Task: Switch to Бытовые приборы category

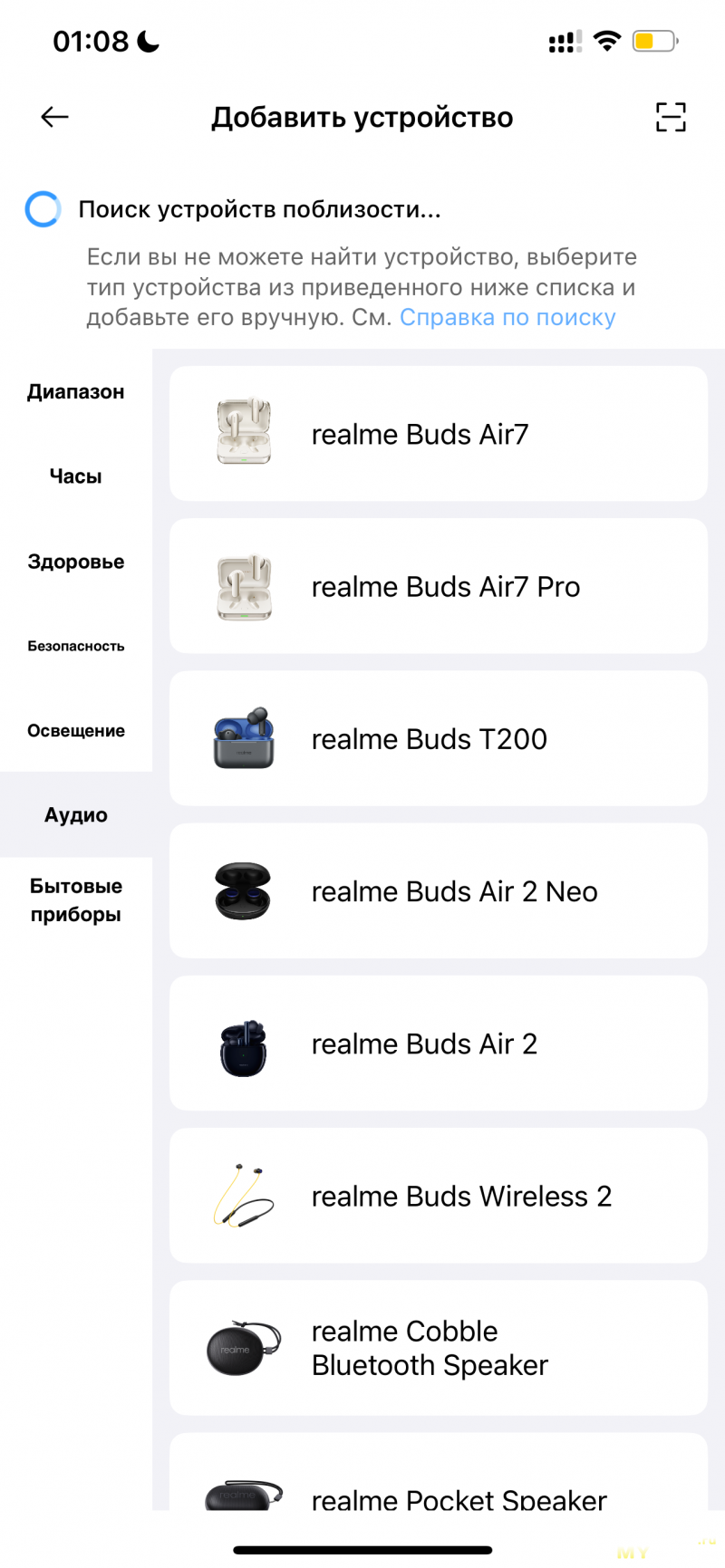Action: pos(76,900)
